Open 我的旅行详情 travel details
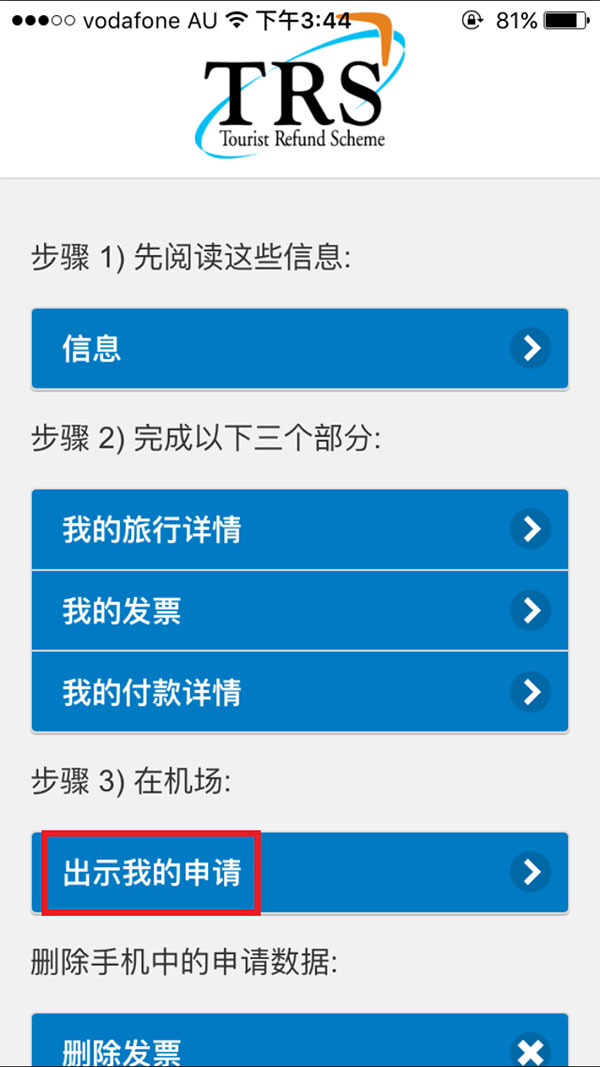The image size is (600, 1067). [x=300, y=529]
